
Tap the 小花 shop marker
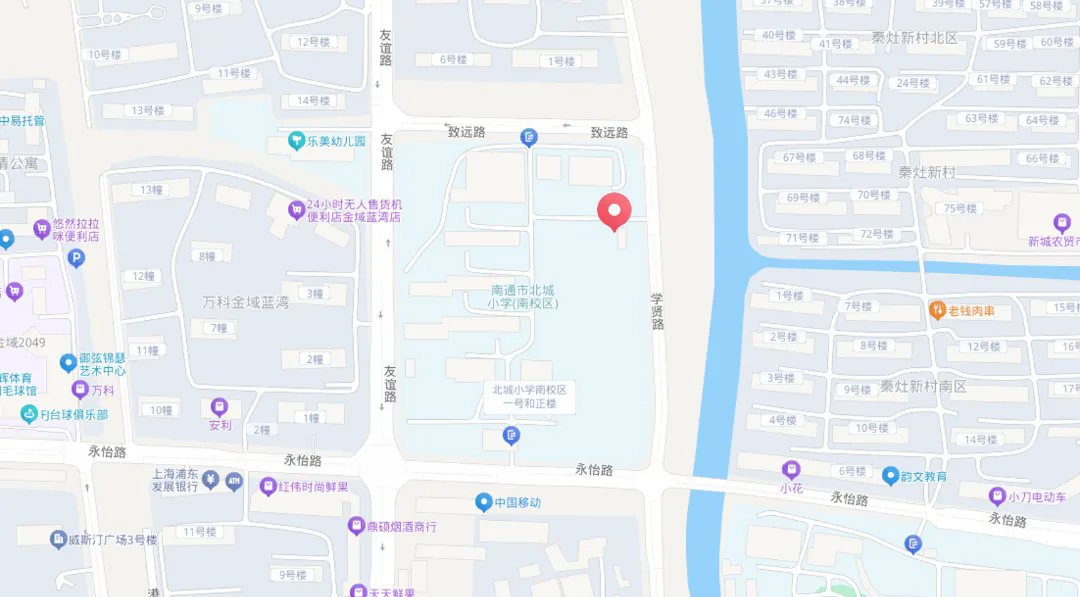click(791, 469)
